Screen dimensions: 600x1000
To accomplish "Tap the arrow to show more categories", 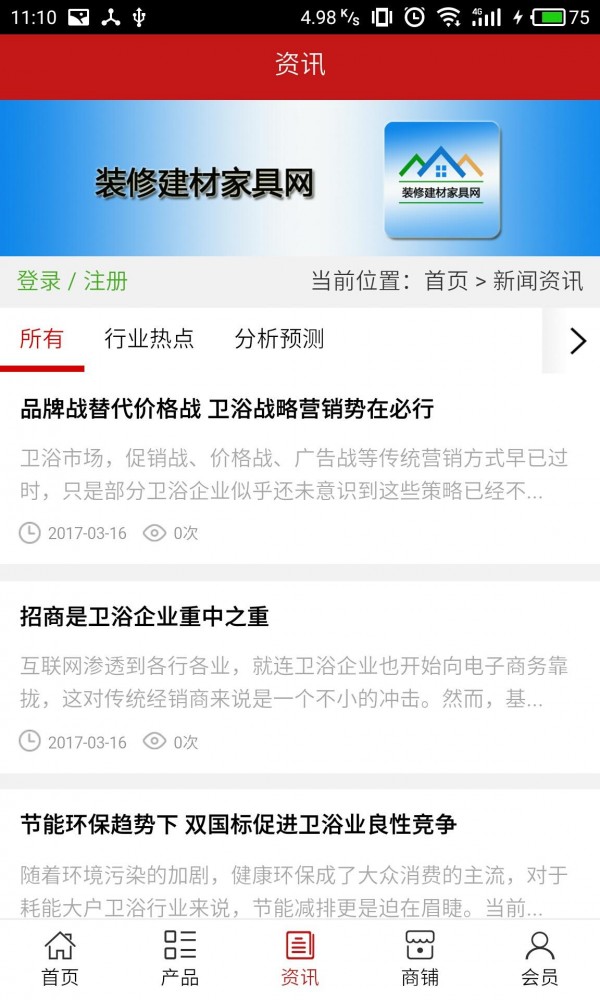I will pyautogui.click(x=577, y=341).
